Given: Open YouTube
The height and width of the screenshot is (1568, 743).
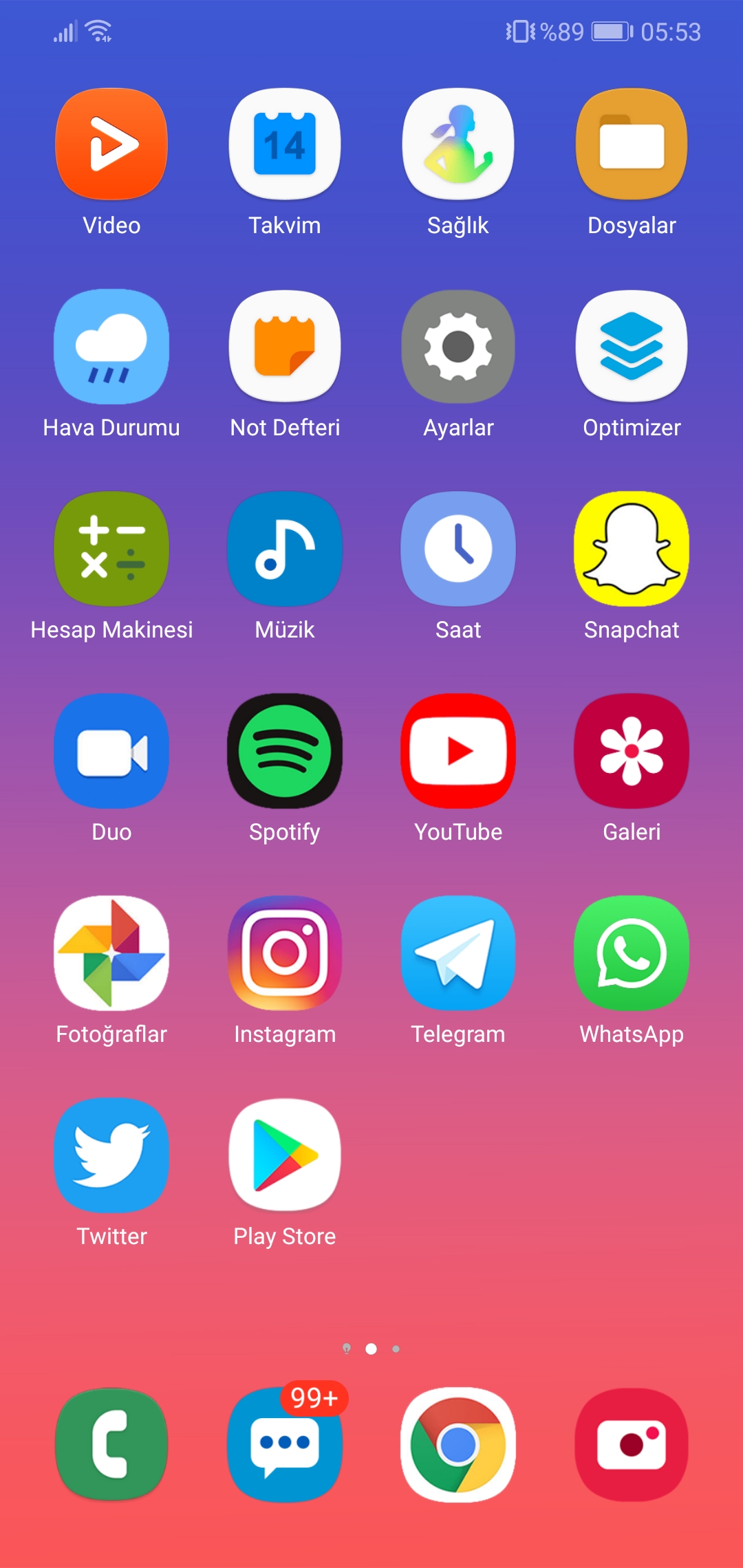Looking at the screenshot, I should 458,750.
